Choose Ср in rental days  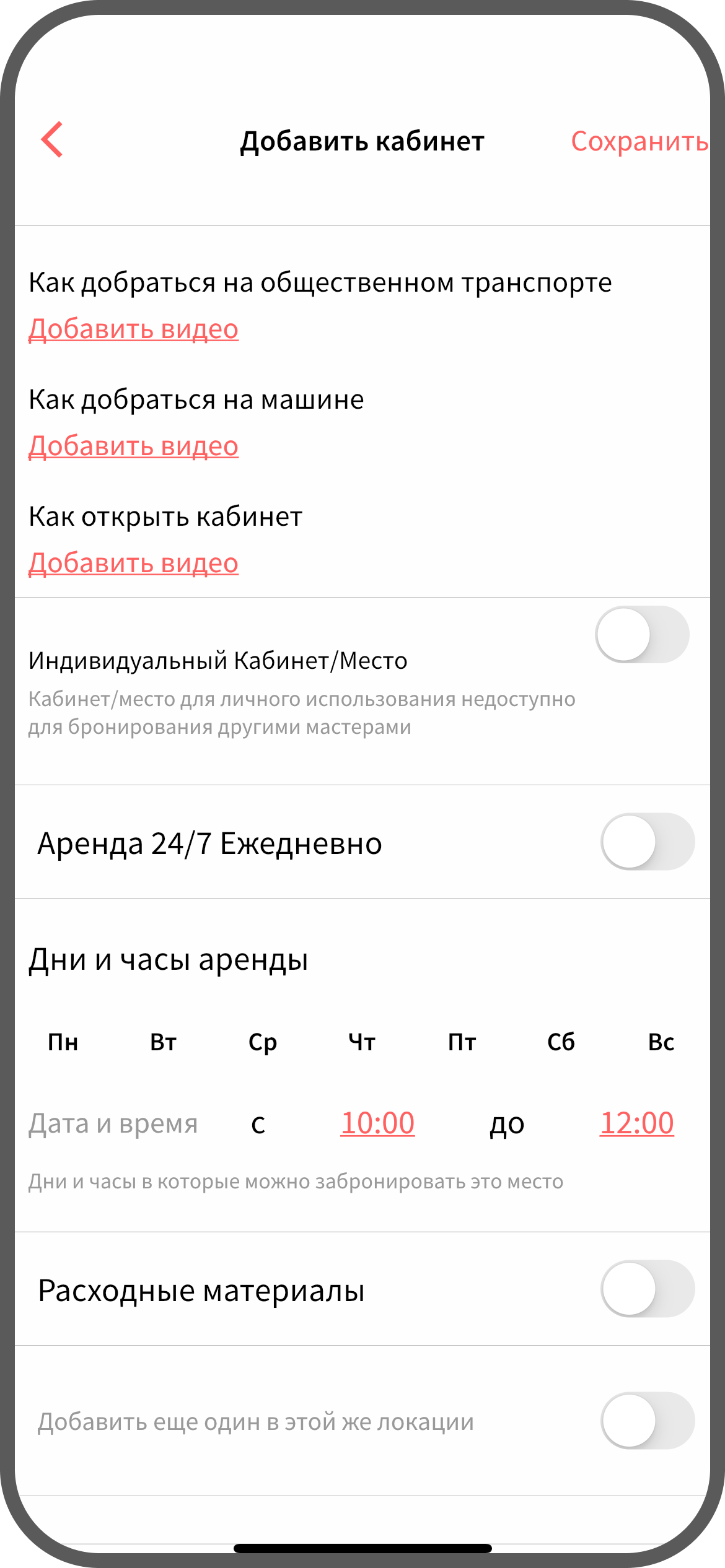click(263, 1042)
